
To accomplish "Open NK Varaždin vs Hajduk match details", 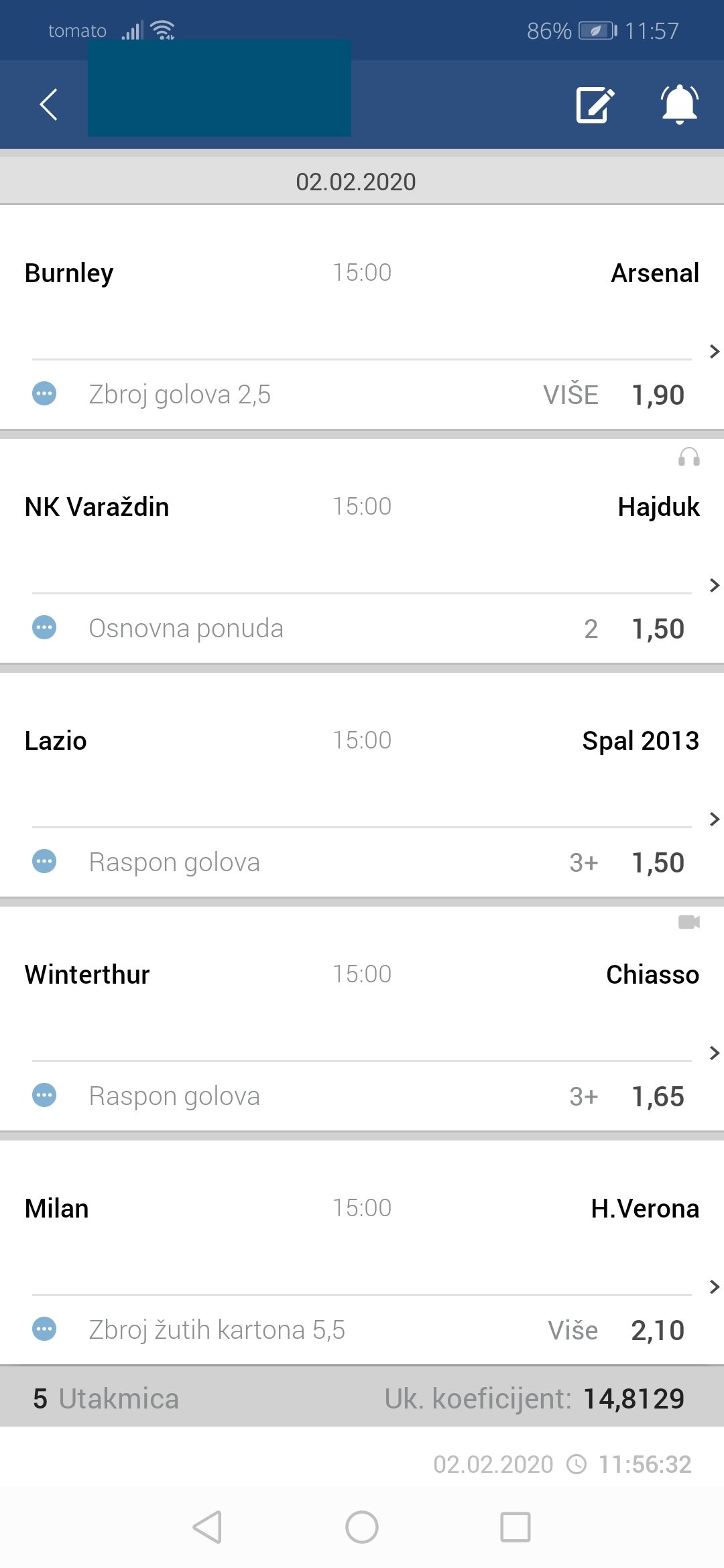I will [714, 585].
